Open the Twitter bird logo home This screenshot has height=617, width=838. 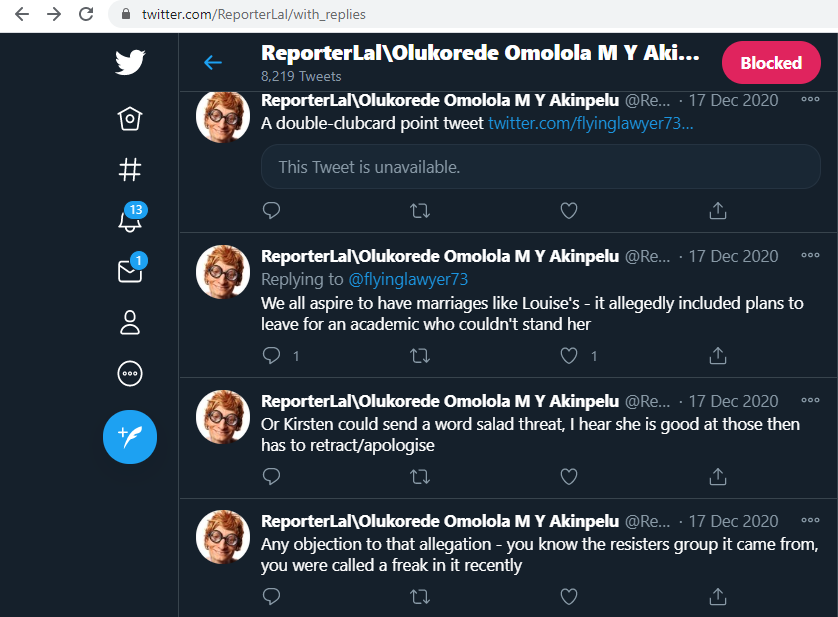(130, 63)
